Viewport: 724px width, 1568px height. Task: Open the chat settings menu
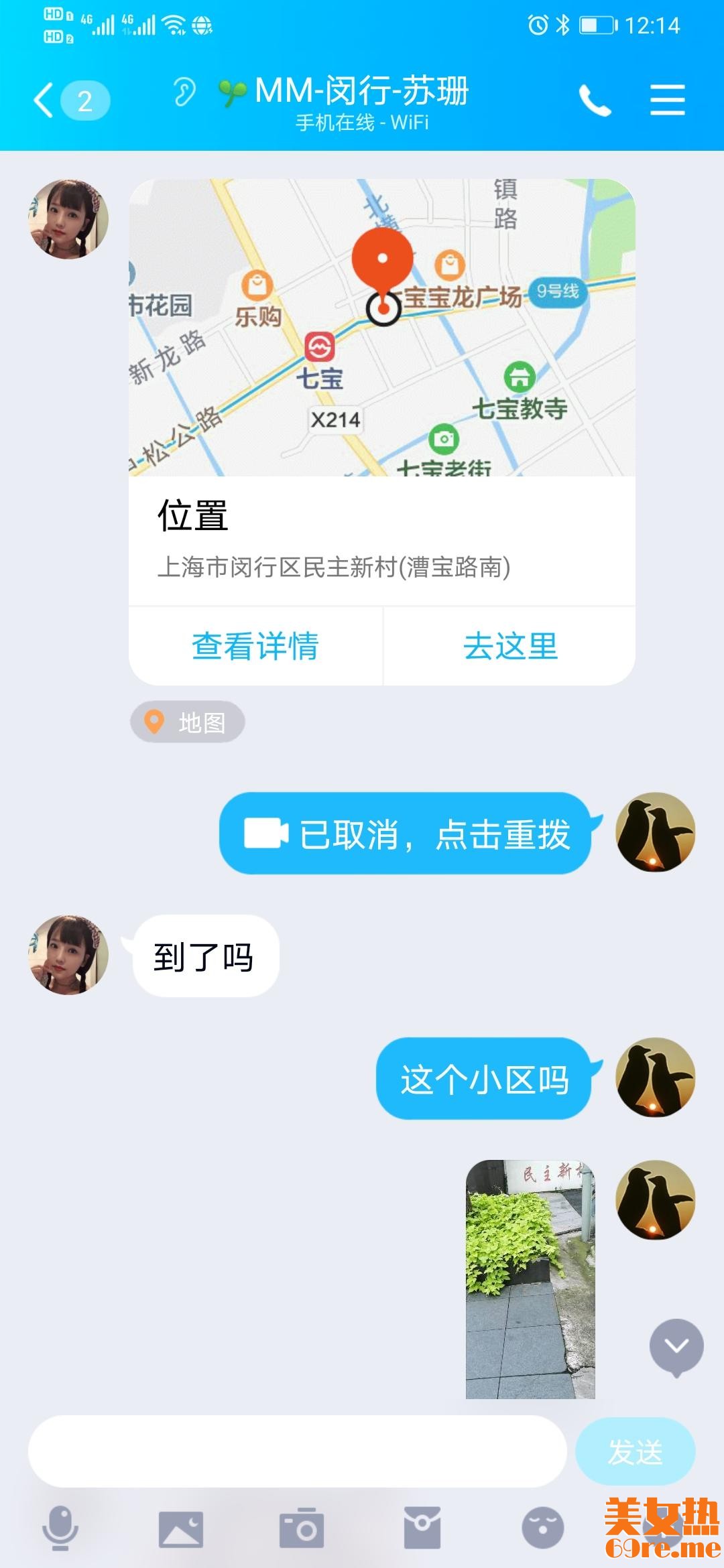(667, 101)
